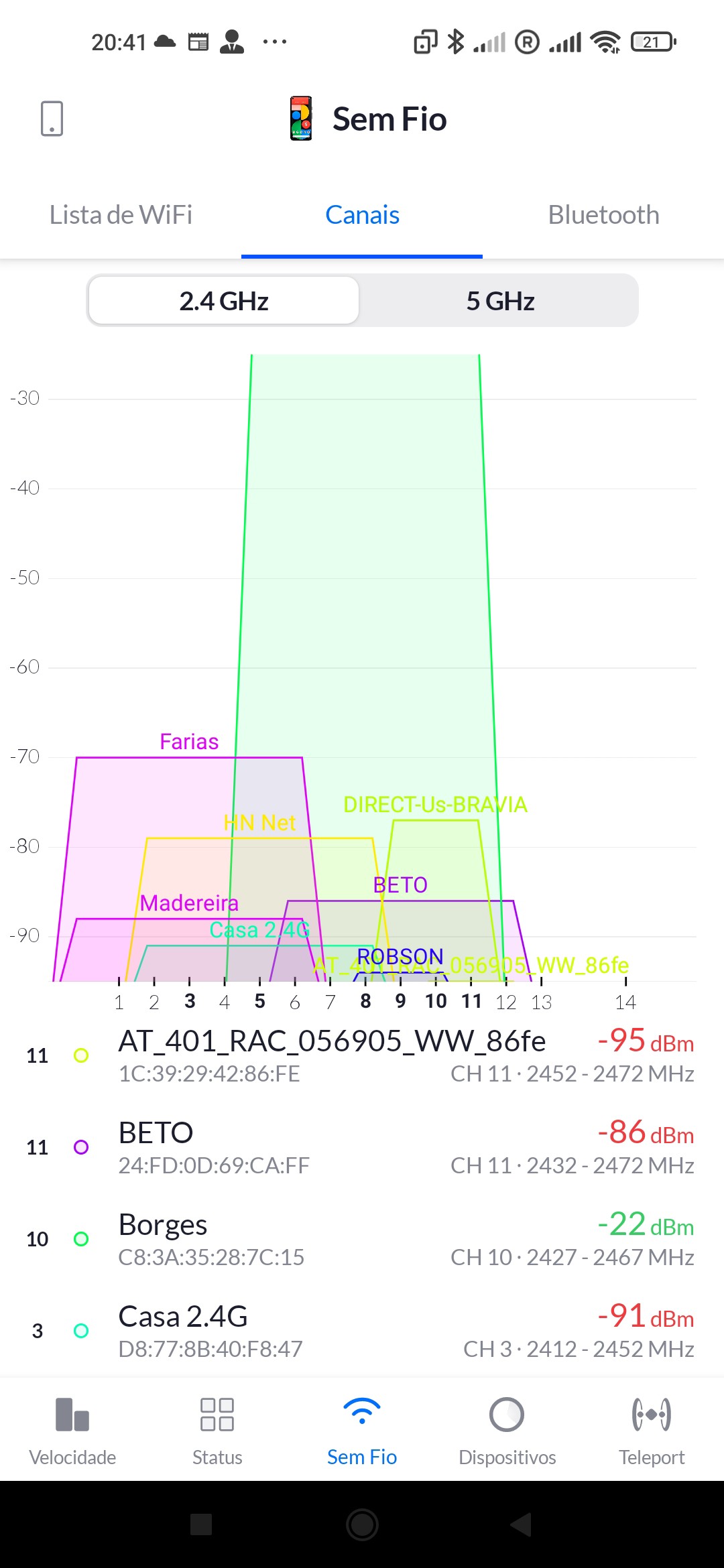Return to the home screen
The height and width of the screenshot is (1568, 724).
pyautogui.click(x=362, y=1524)
